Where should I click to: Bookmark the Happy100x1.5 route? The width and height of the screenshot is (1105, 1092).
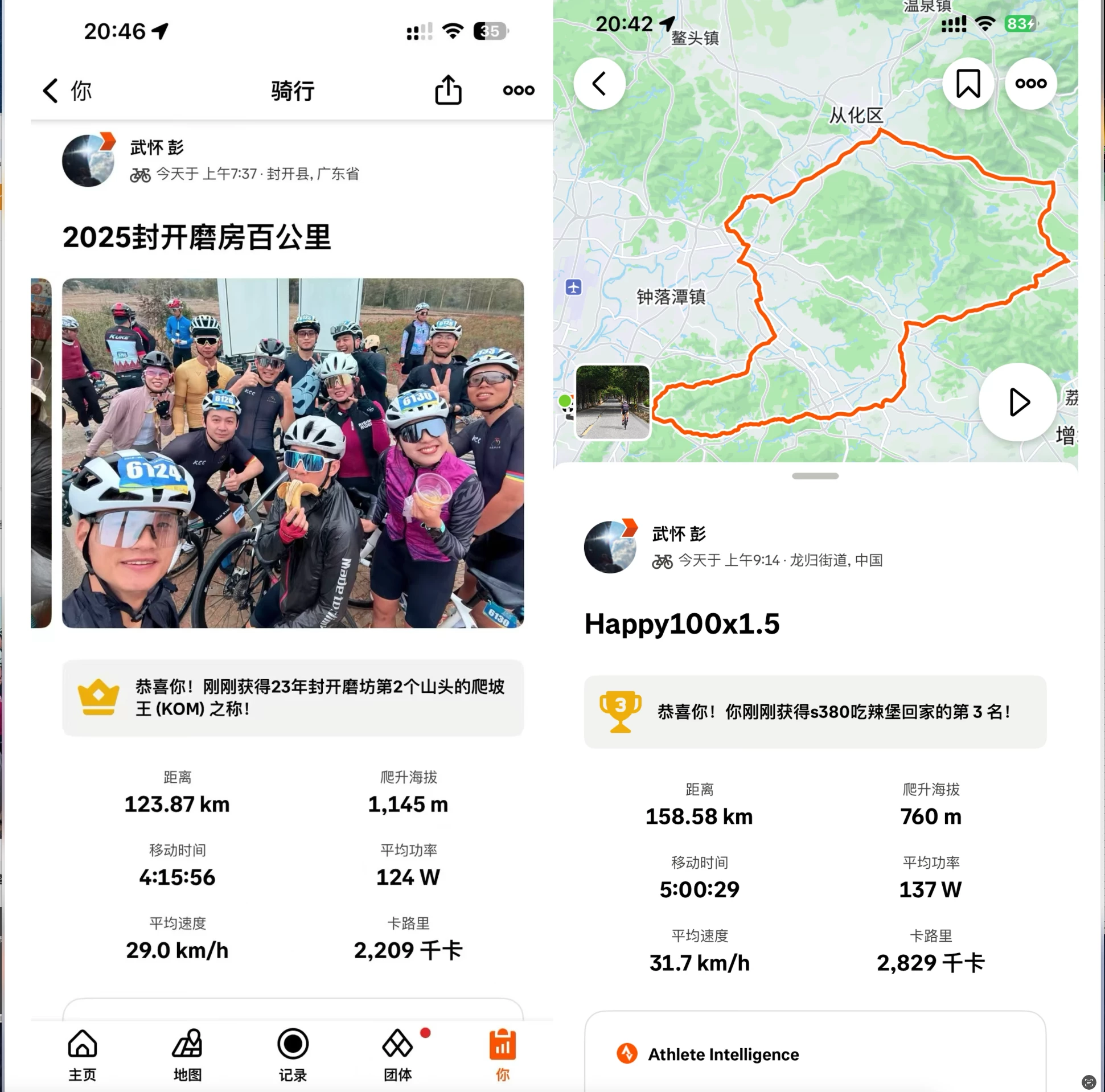click(968, 84)
